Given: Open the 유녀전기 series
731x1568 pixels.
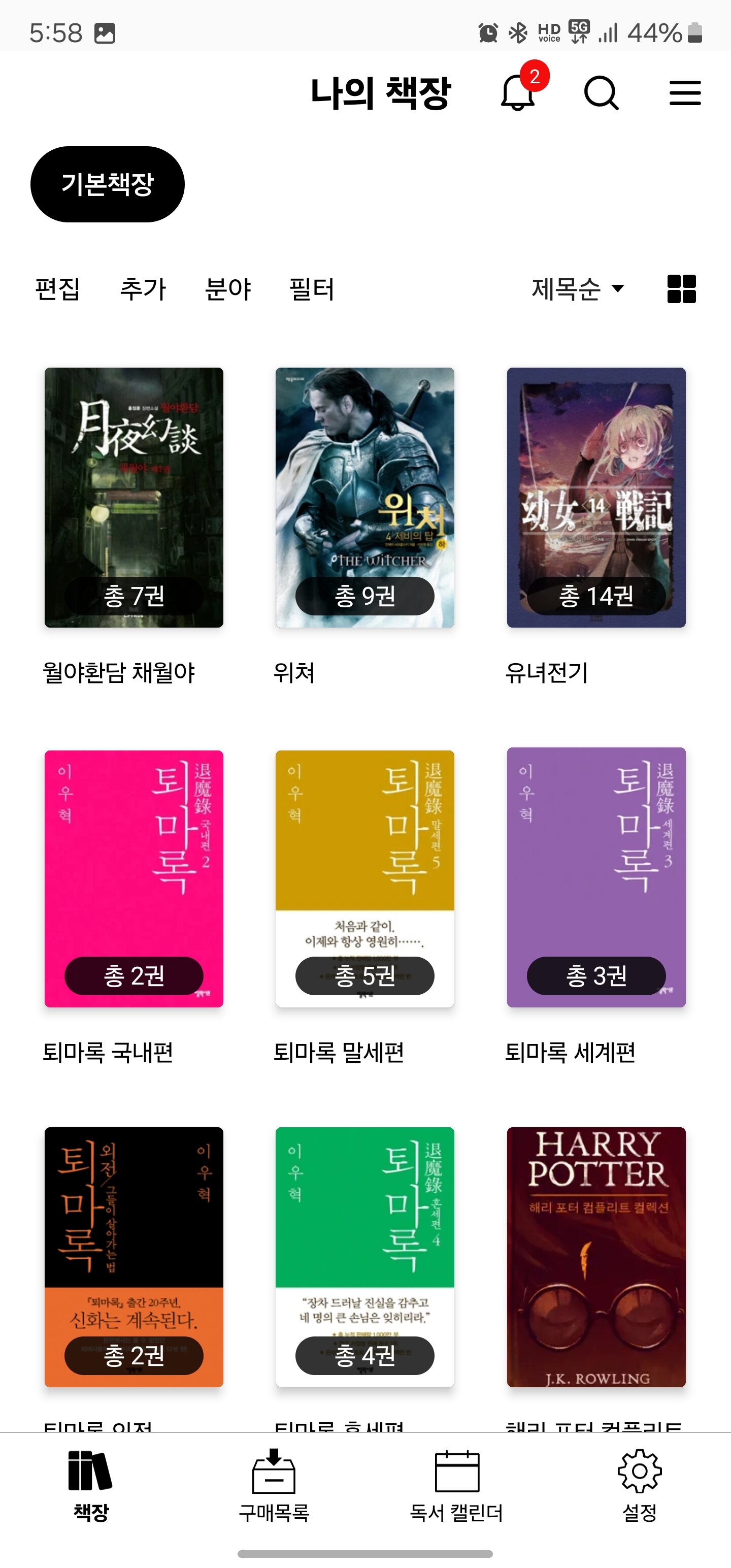Looking at the screenshot, I should tap(596, 497).
